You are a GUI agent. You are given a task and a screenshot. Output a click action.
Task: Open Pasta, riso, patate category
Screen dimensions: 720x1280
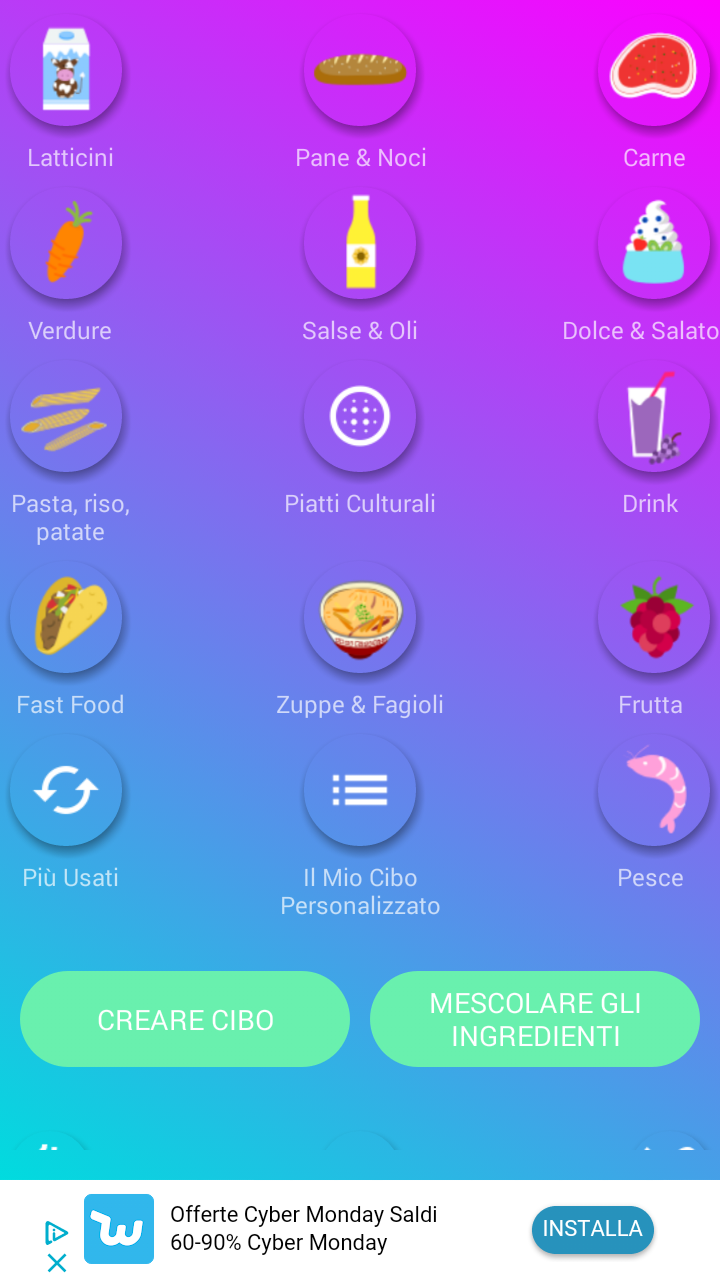tap(66, 416)
